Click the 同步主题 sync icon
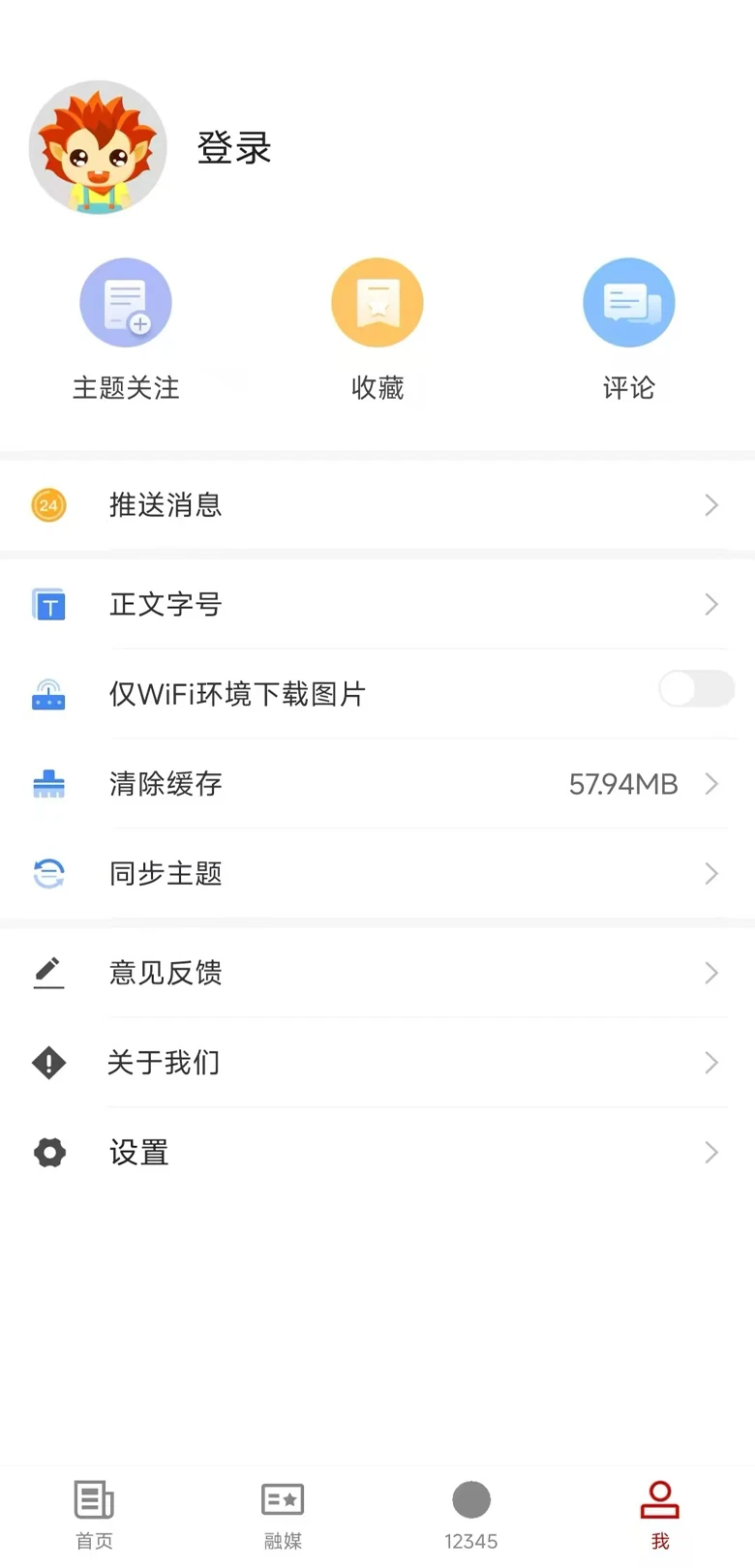 click(48, 873)
